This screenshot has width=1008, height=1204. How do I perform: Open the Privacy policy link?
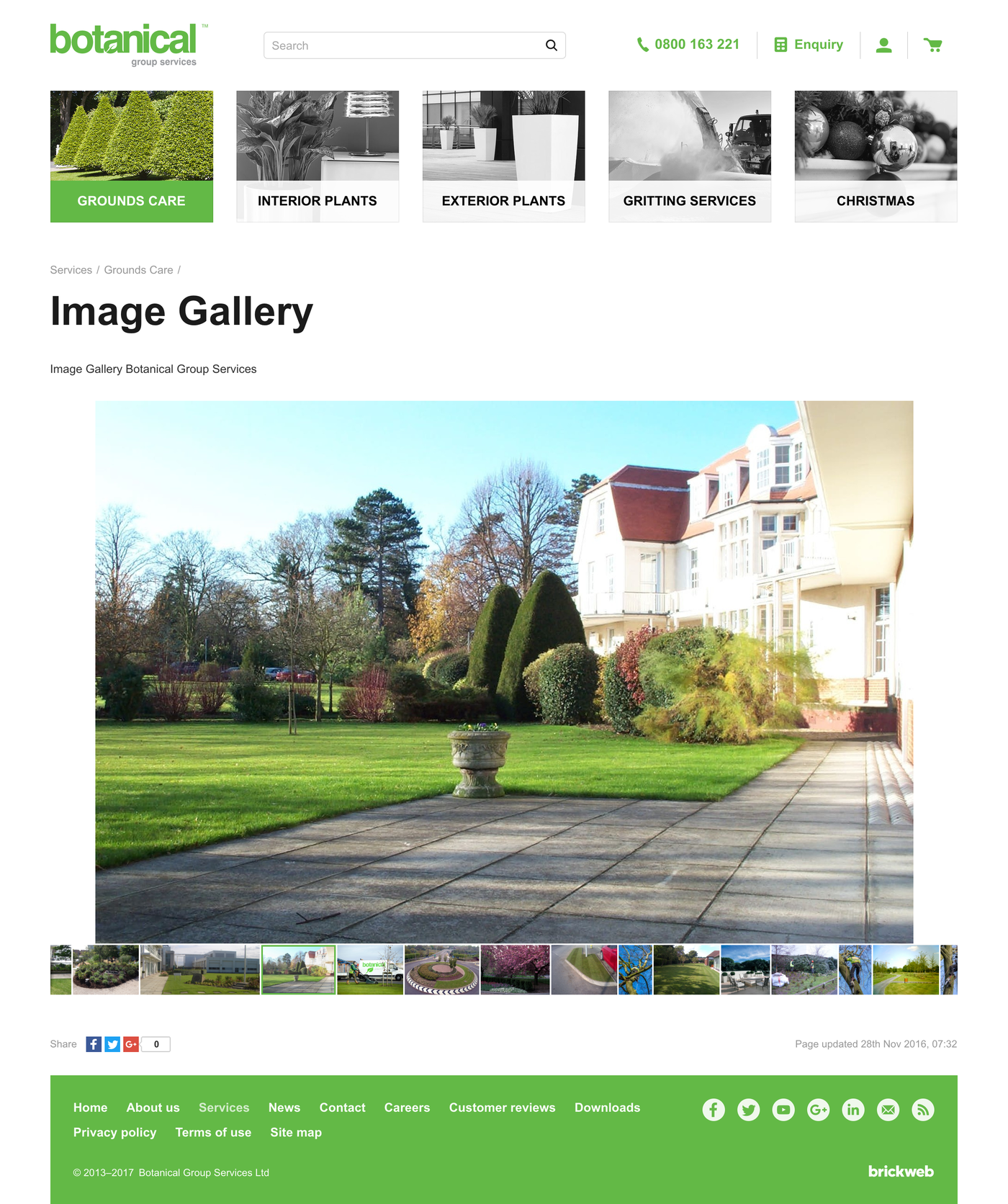(x=114, y=1132)
